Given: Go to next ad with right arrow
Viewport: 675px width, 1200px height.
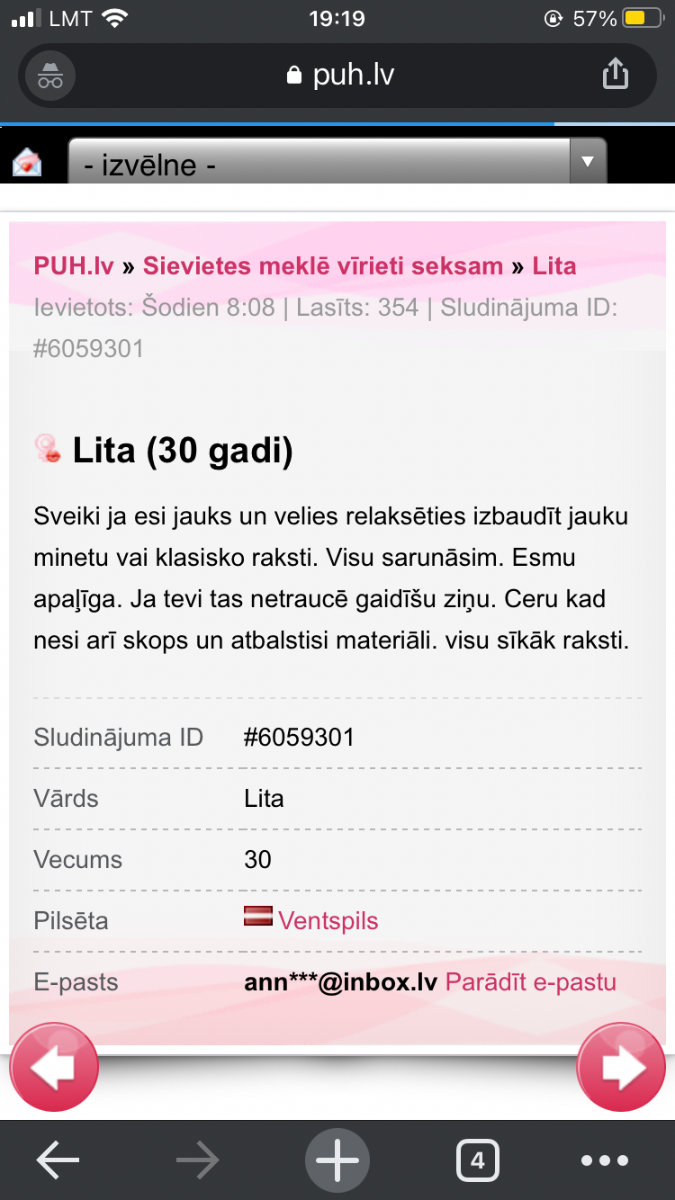Looking at the screenshot, I should coord(621,1067).
